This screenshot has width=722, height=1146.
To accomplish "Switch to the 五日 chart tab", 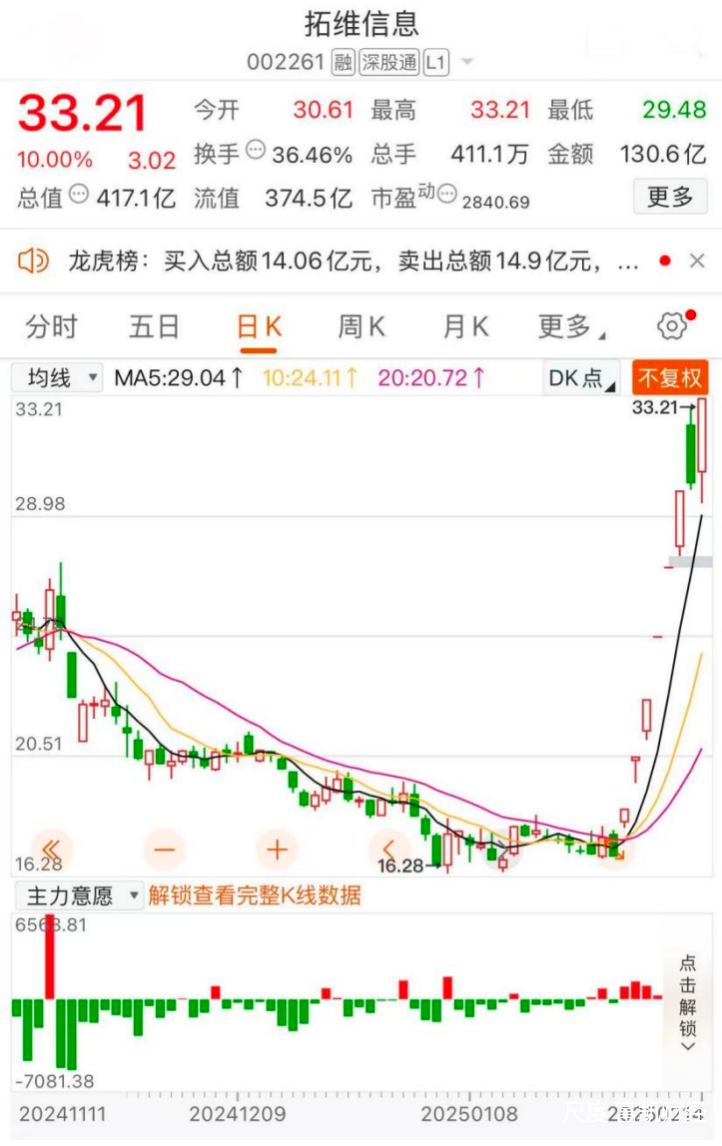I will (x=154, y=326).
